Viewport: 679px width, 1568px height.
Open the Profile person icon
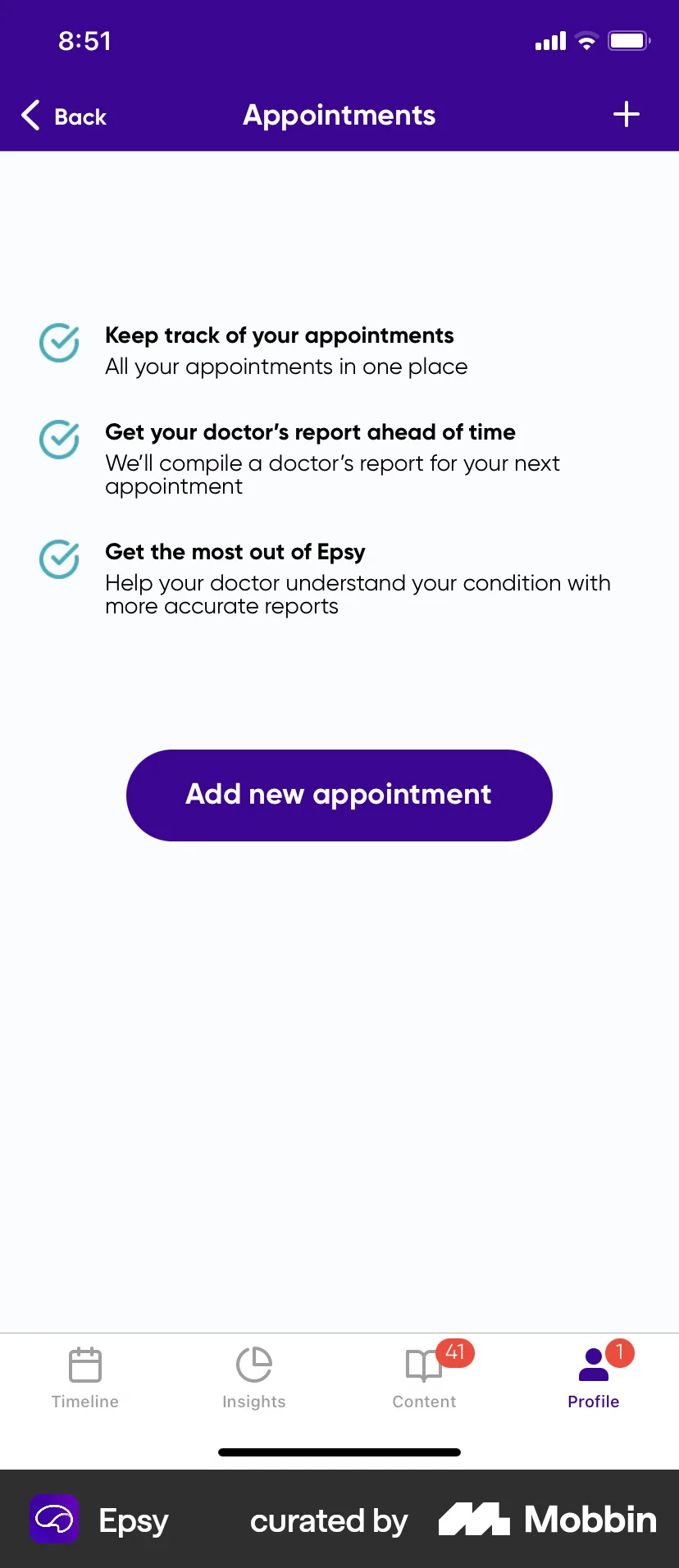[x=594, y=1364]
